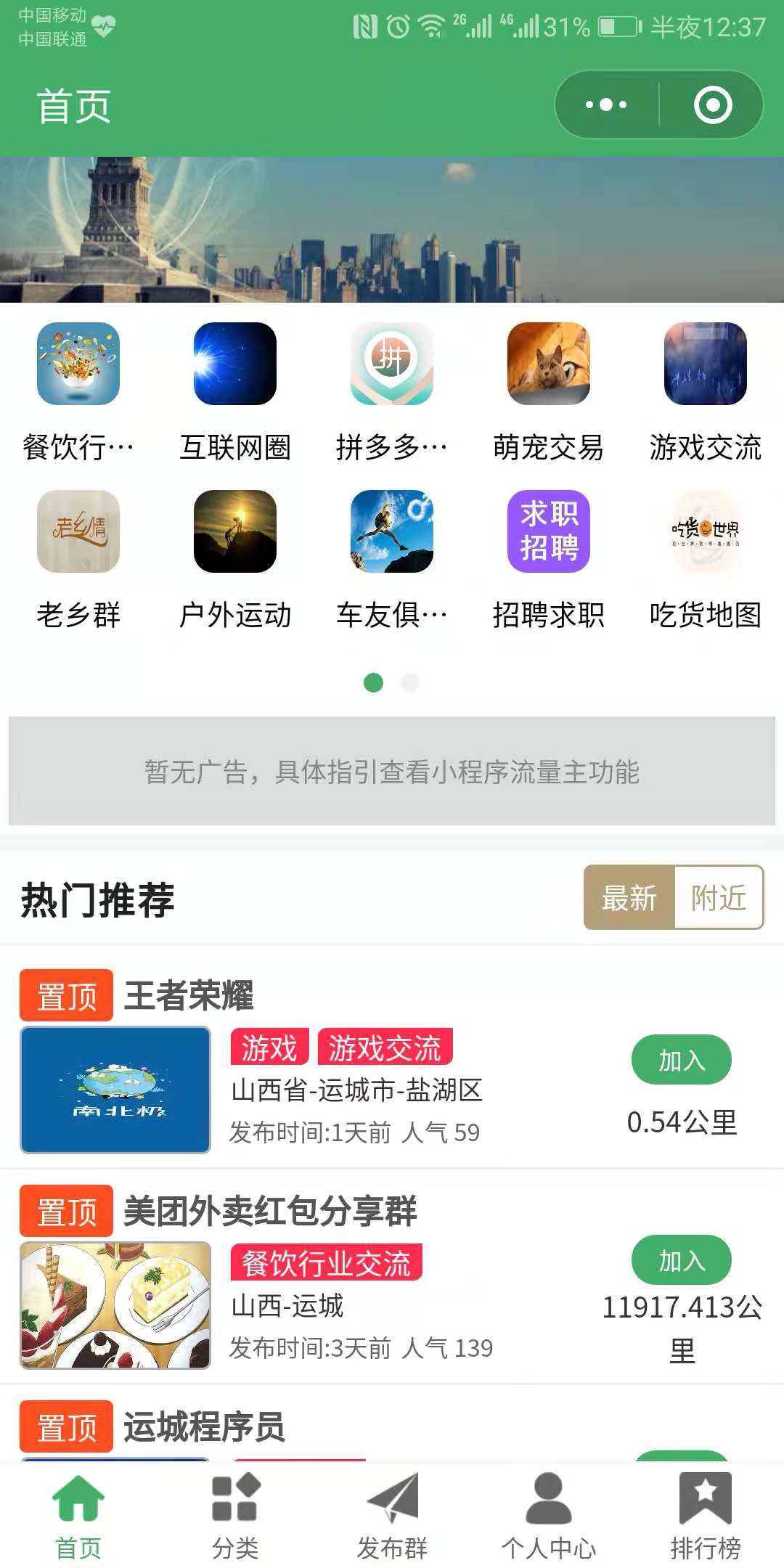784x1568 pixels.
Task: Open the 互联网圈 category
Action: (235, 364)
